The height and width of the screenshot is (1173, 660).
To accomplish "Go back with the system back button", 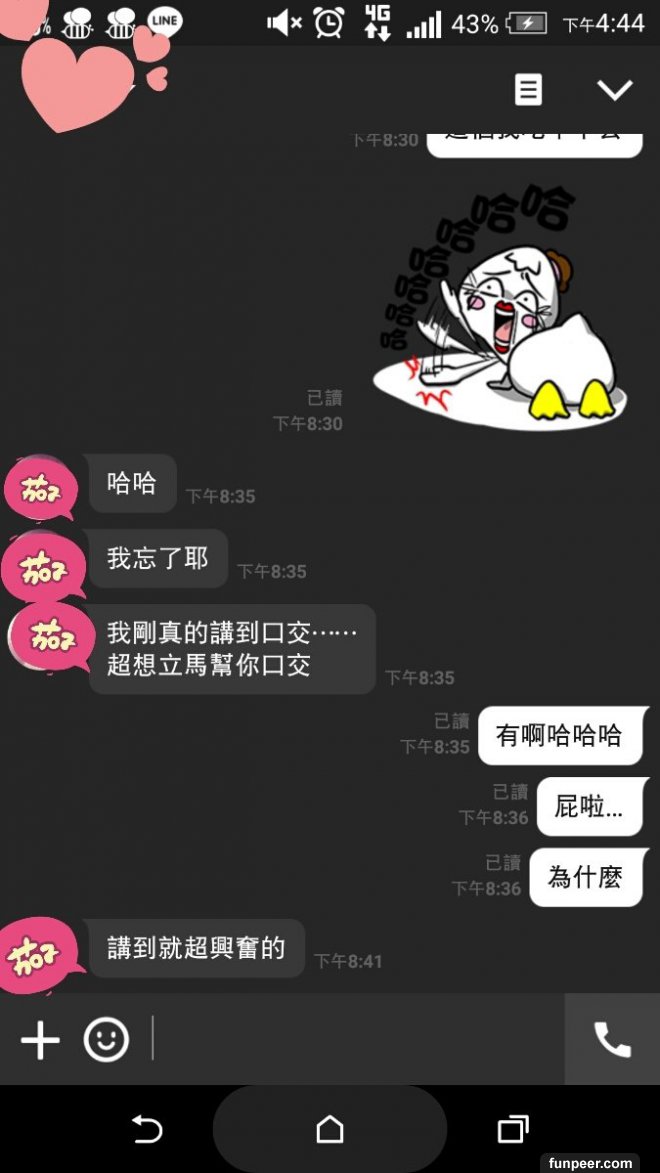I will pyautogui.click(x=146, y=1130).
